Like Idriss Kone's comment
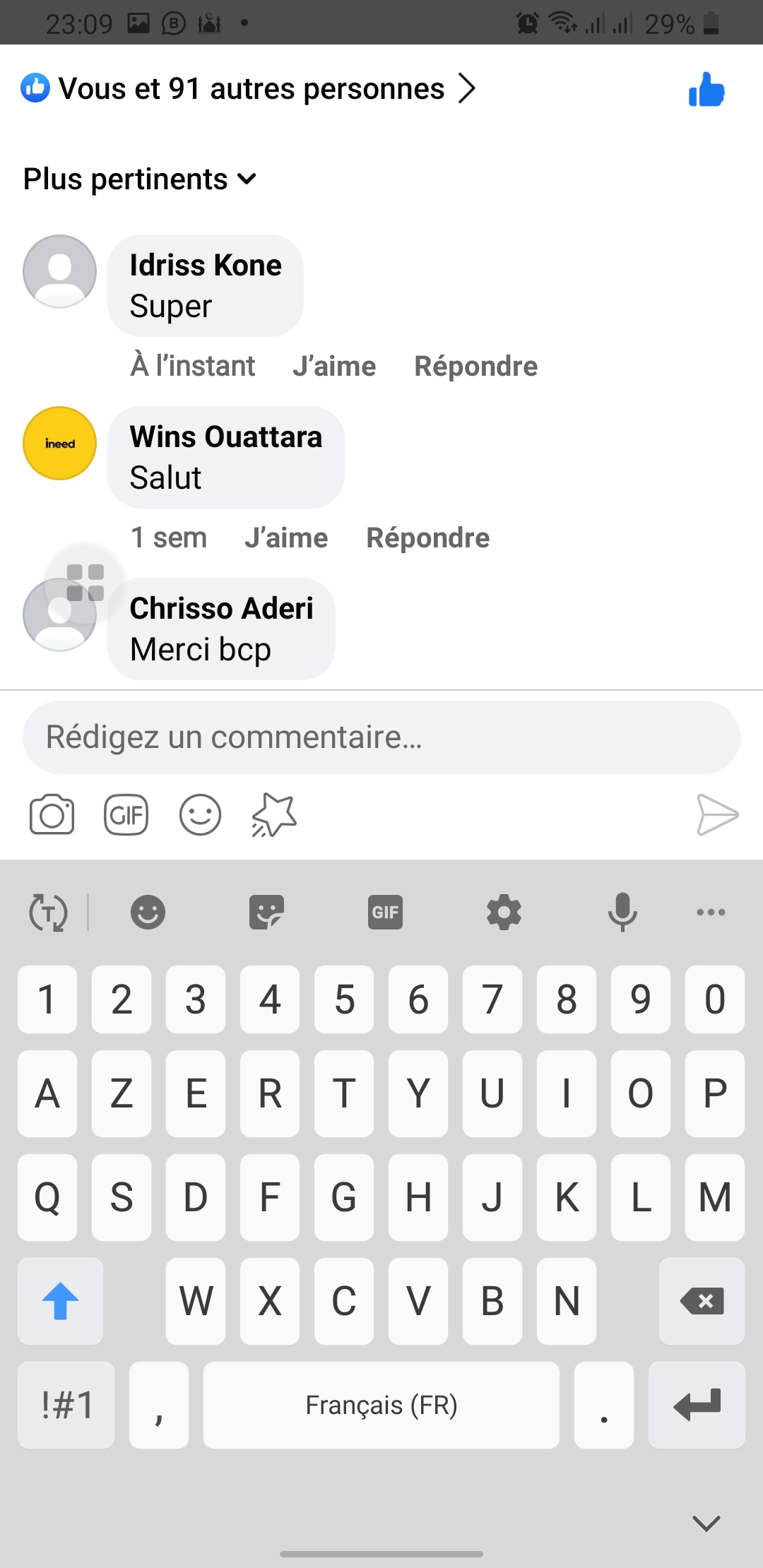The width and height of the screenshot is (763, 1568). [x=334, y=367]
